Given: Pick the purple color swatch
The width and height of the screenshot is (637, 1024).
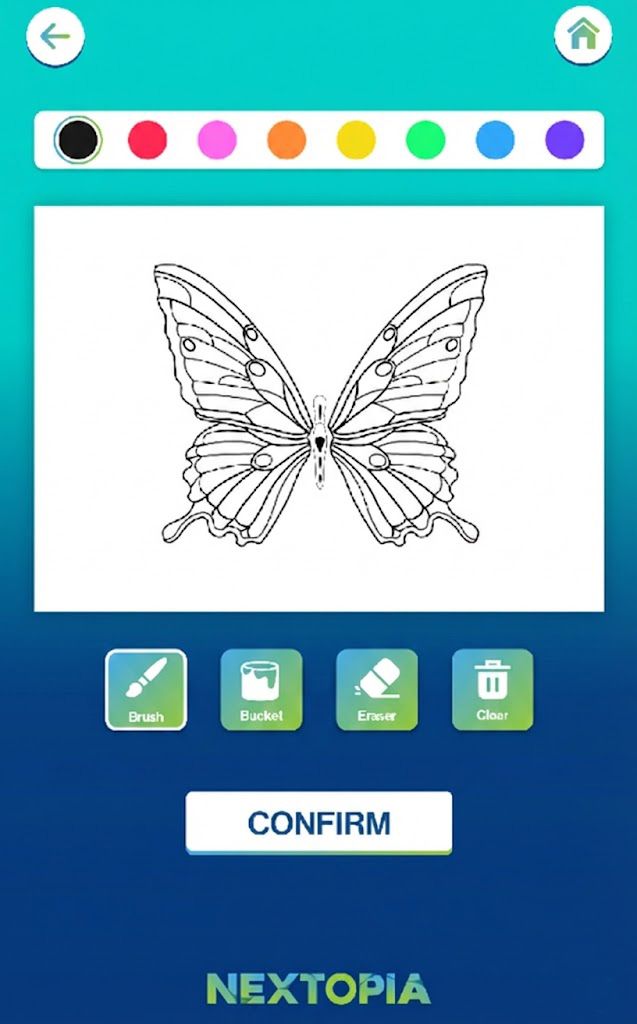Looking at the screenshot, I should 564,140.
